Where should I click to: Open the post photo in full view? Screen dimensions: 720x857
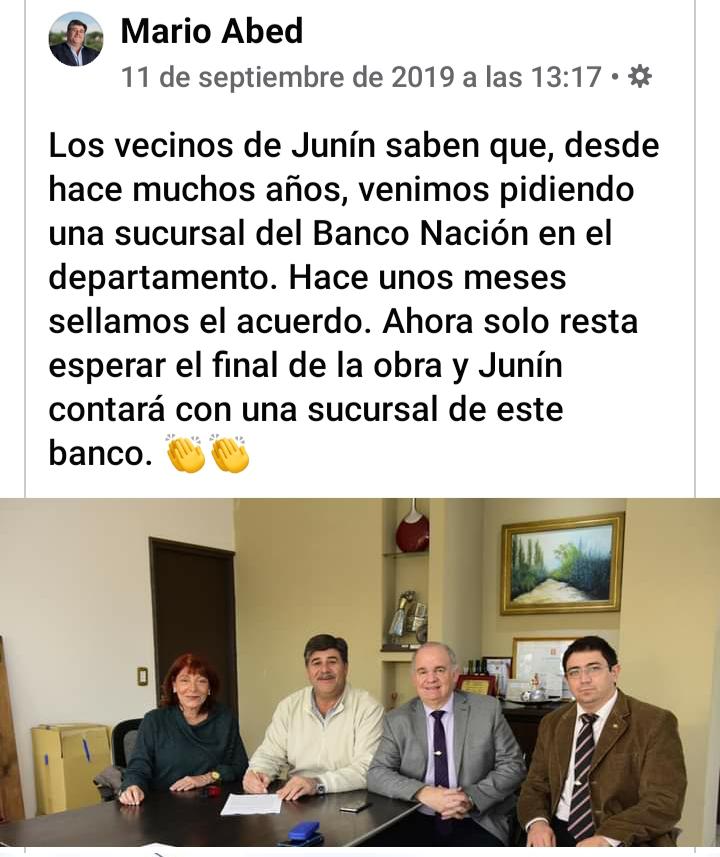pyautogui.click(x=360, y=675)
